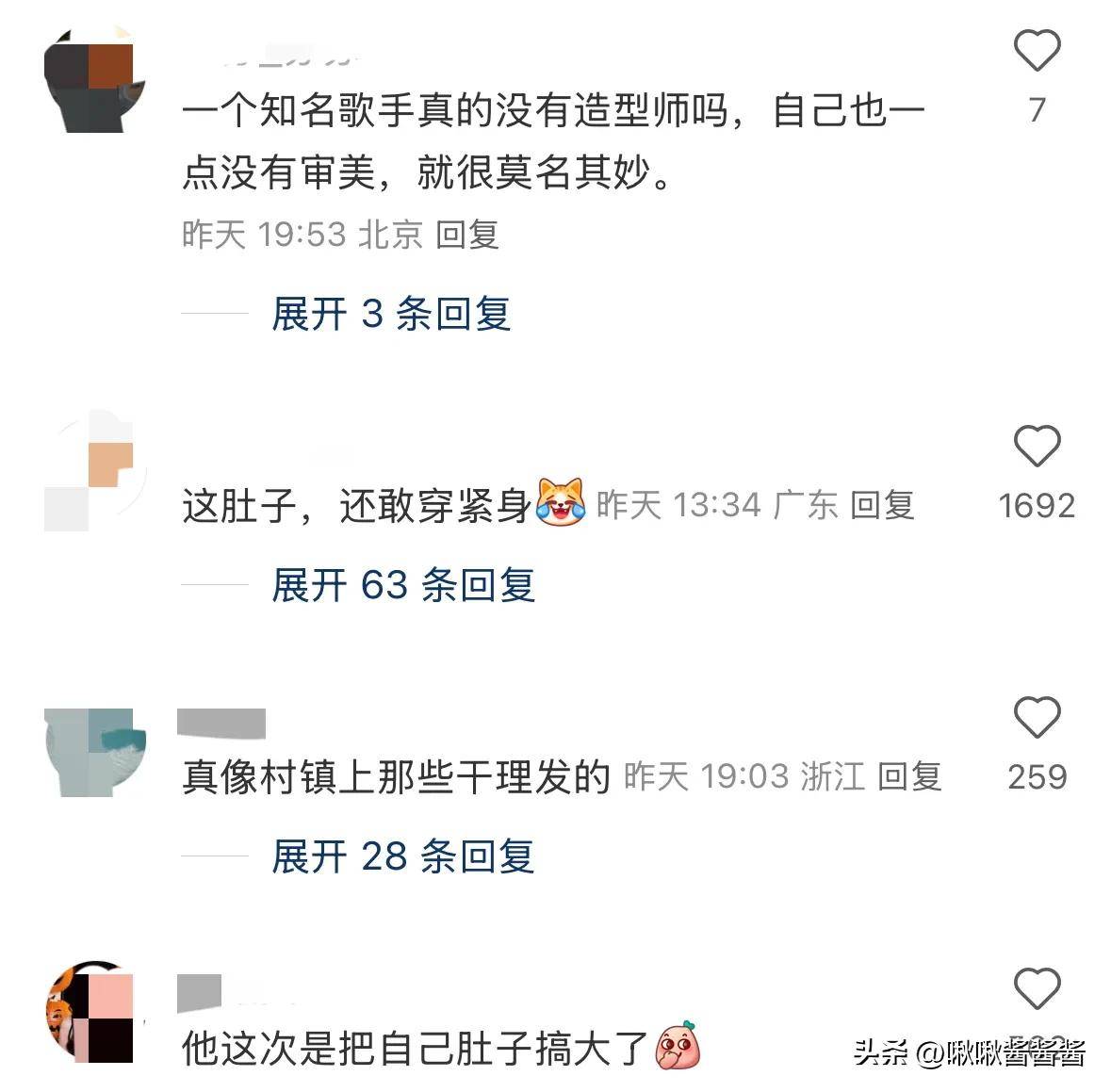This screenshot has height=1092, width=1111.
Task: Like the comment about 造型师
Action: point(1037,50)
